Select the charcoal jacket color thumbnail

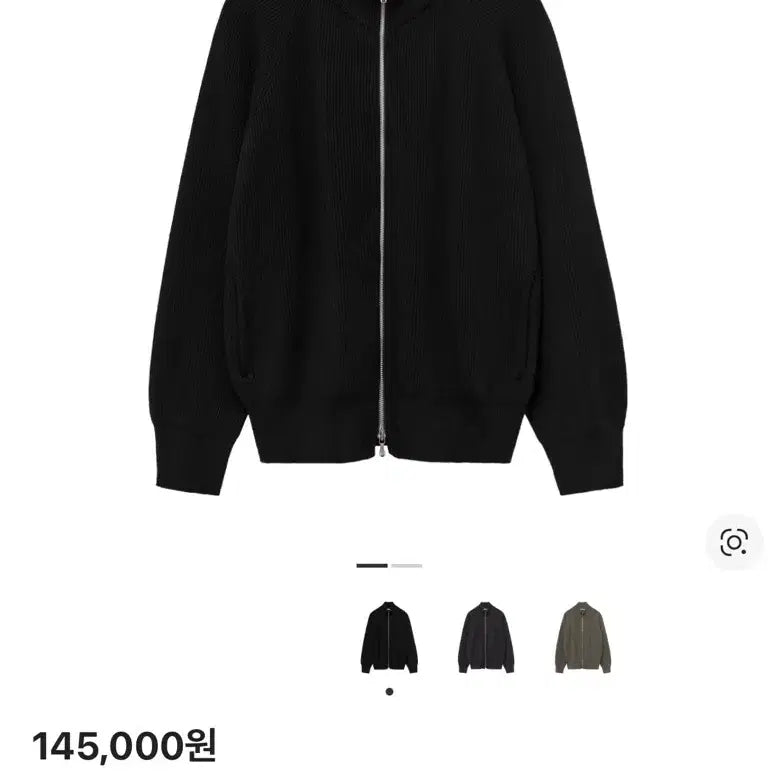486,637
